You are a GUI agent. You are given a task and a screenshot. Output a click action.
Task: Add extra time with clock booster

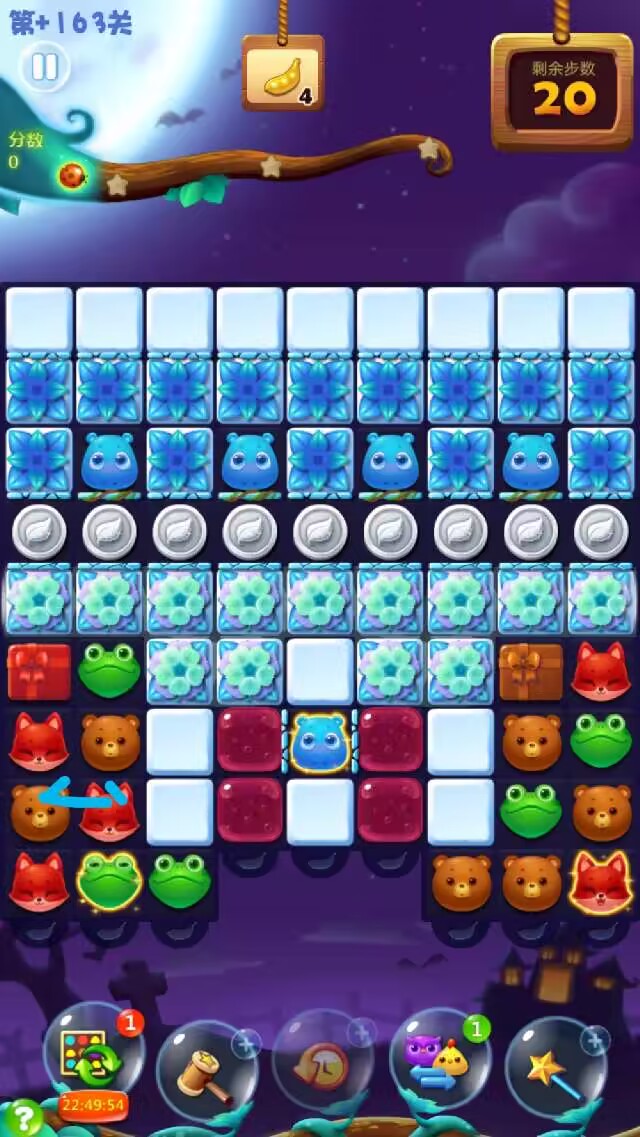322,1062
